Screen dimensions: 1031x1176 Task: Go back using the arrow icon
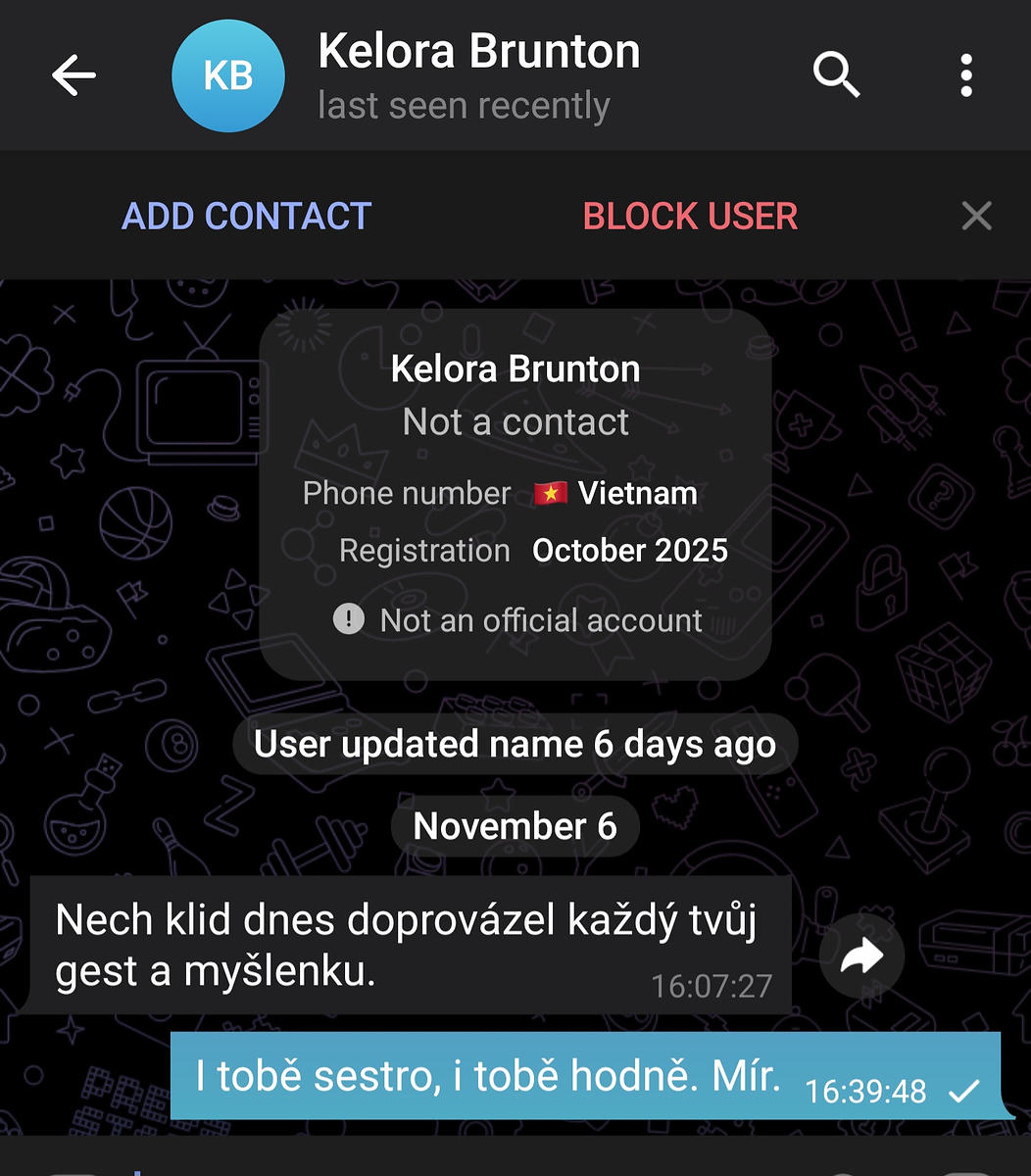pos(74,75)
